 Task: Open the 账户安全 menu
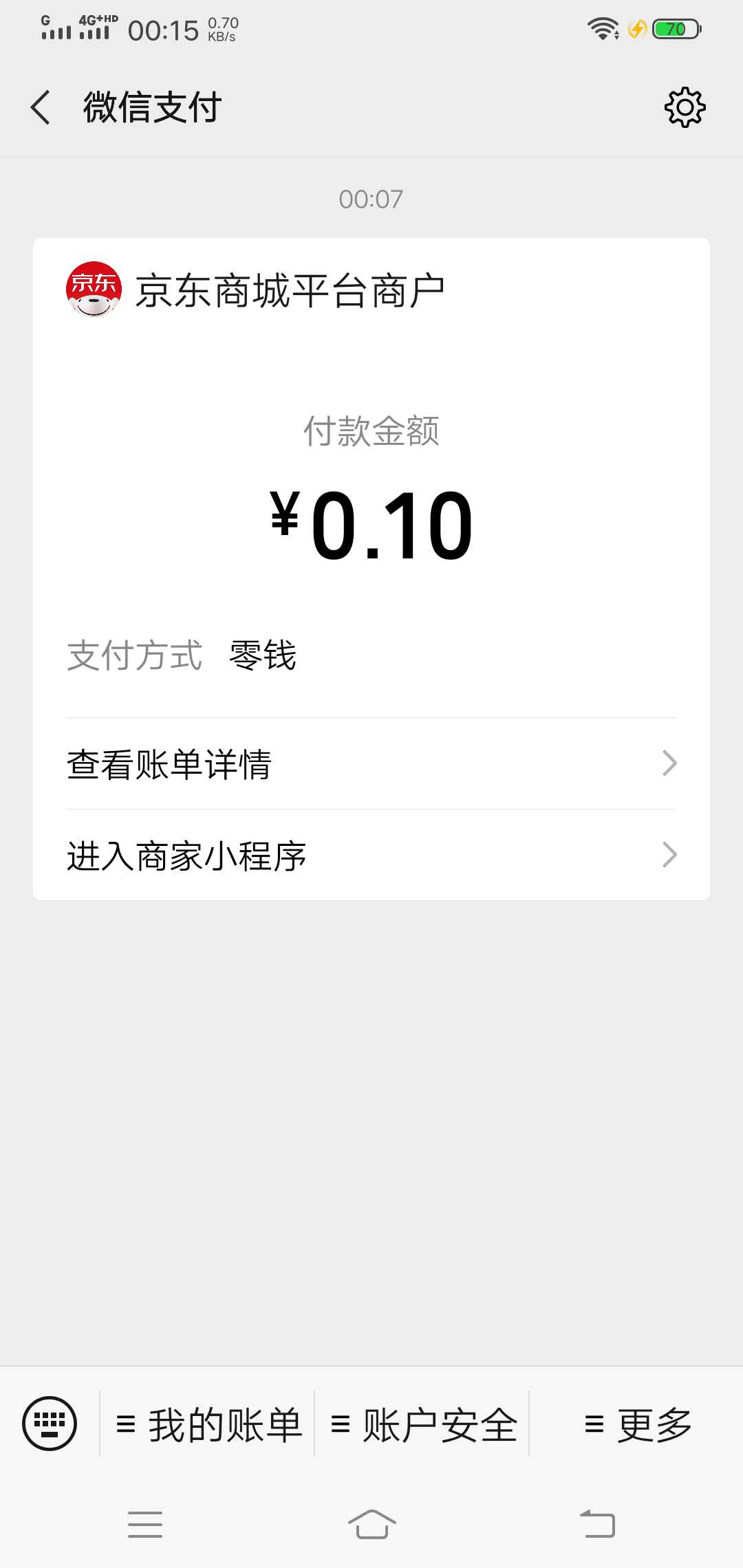(x=422, y=1424)
